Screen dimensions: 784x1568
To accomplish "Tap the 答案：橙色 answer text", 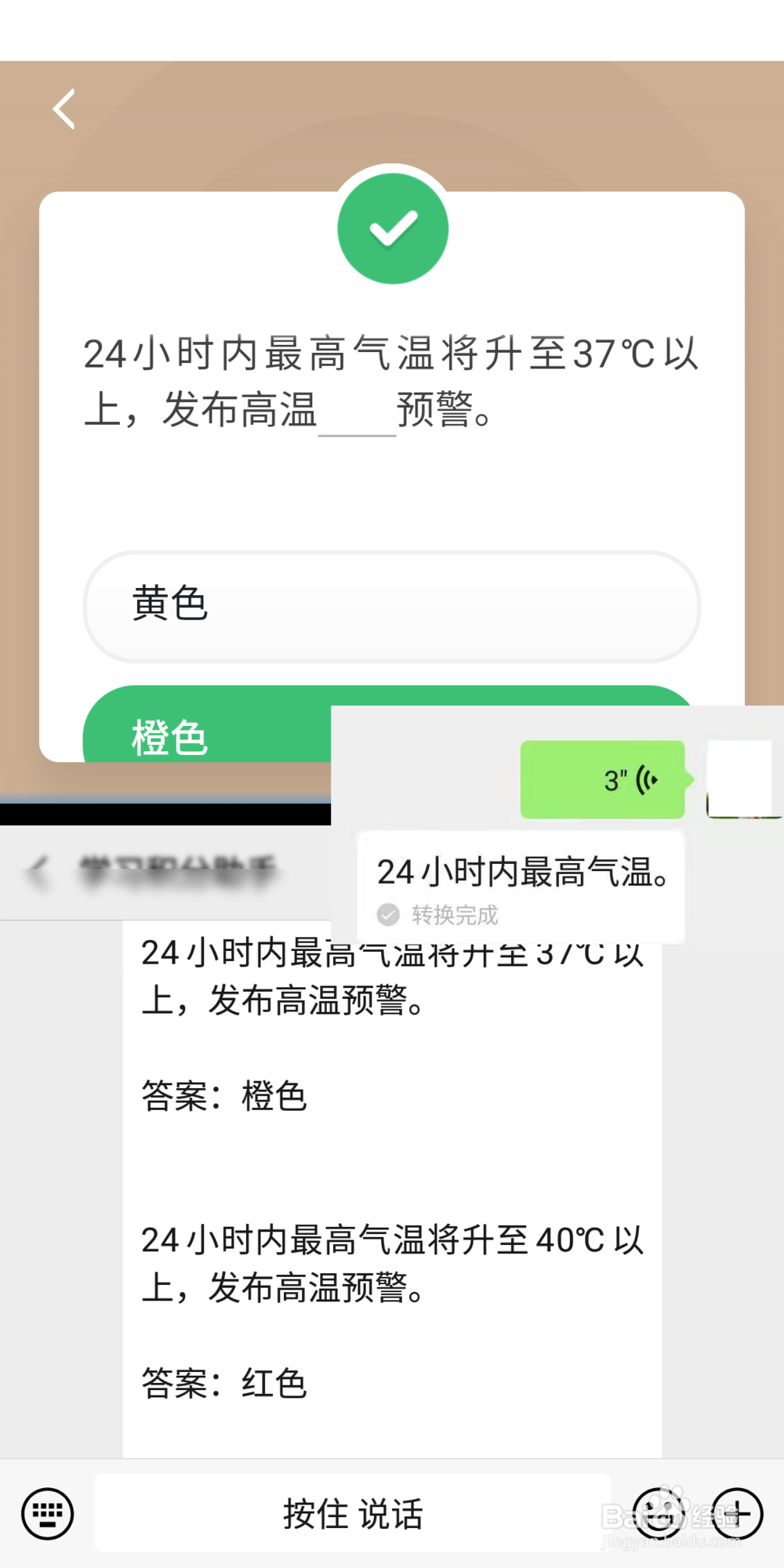I will pyautogui.click(x=225, y=1098).
